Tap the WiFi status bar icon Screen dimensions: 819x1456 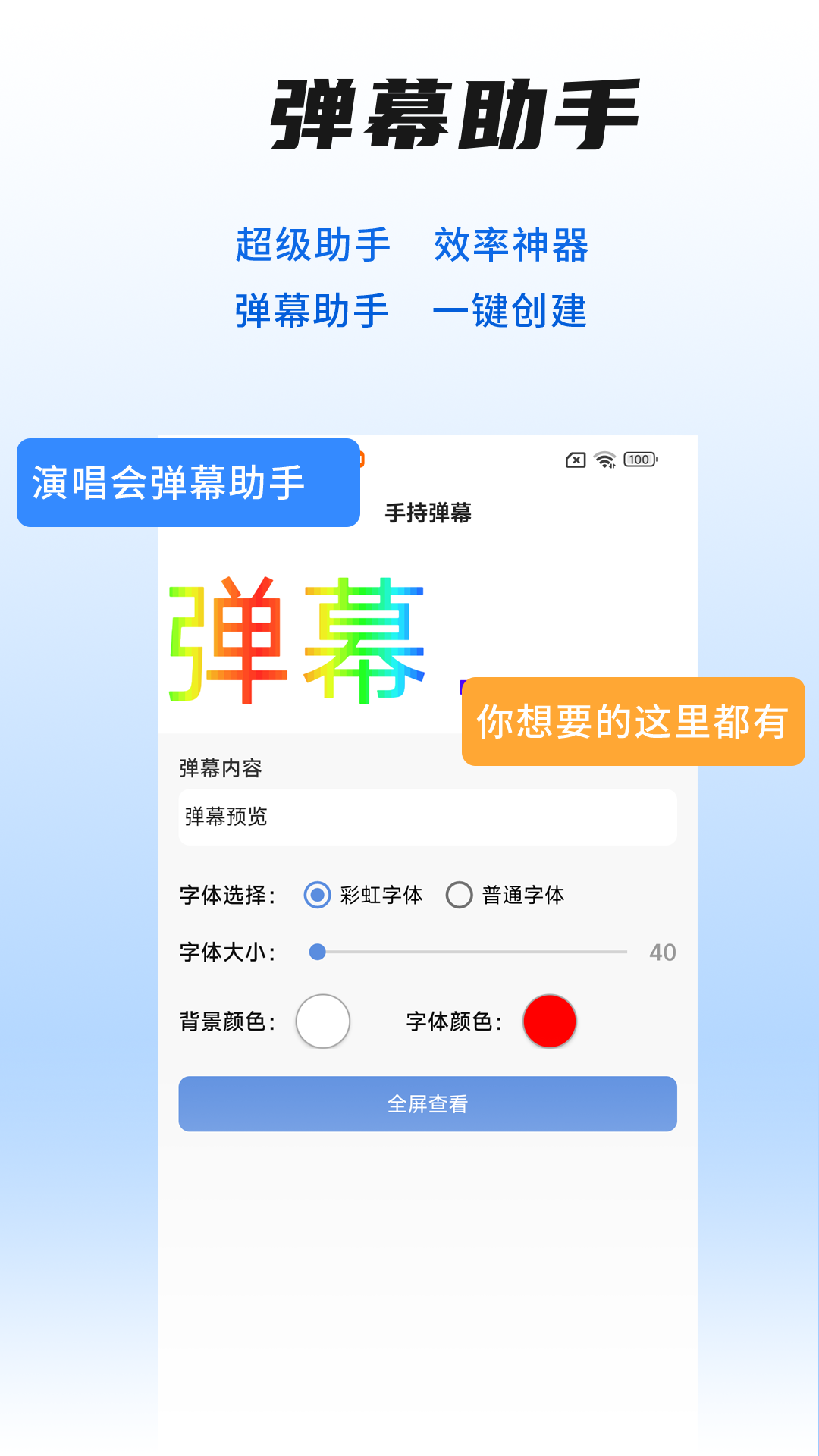(604, 460)
